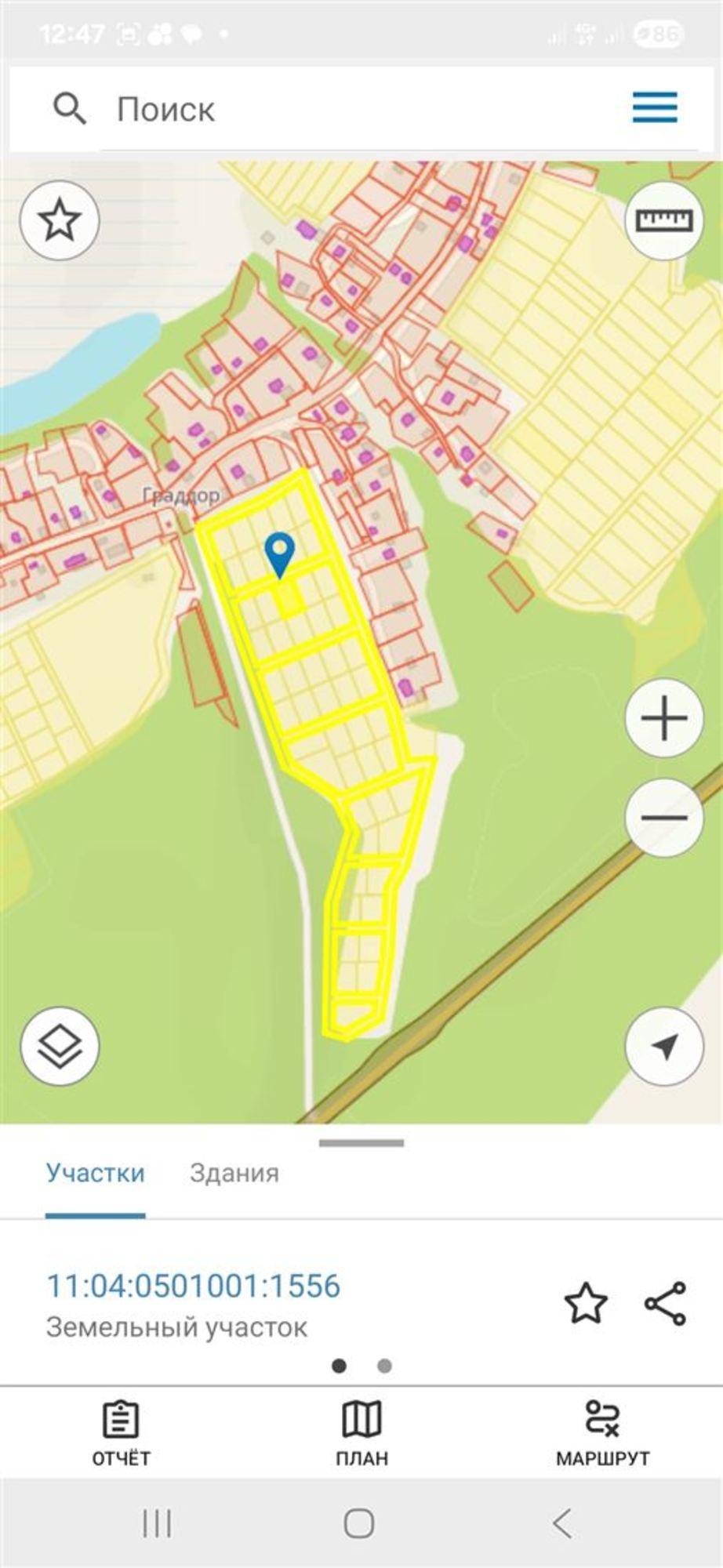Activate the ruler measurement tool

(664, 220)
